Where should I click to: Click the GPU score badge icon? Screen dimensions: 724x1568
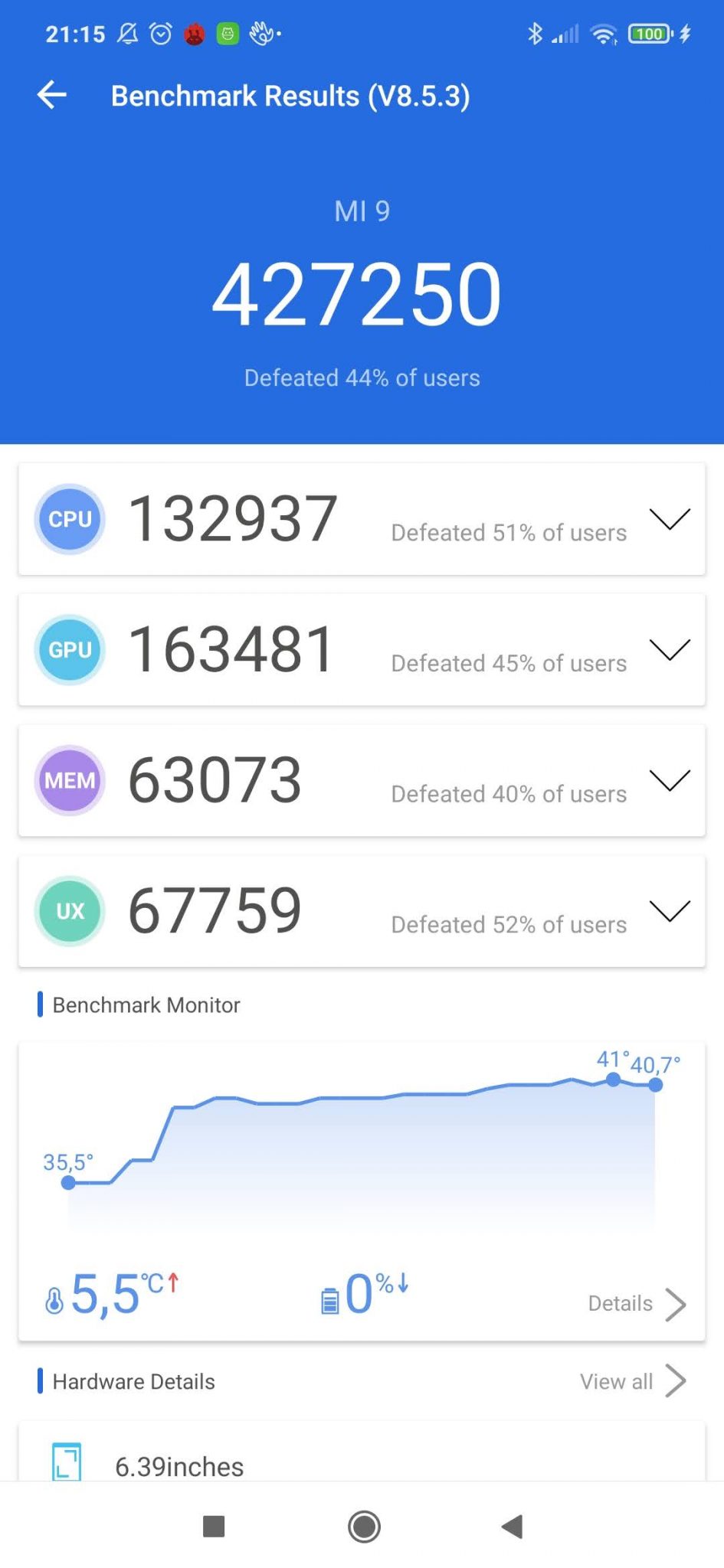pyautogui.click(x=69, y=649)
